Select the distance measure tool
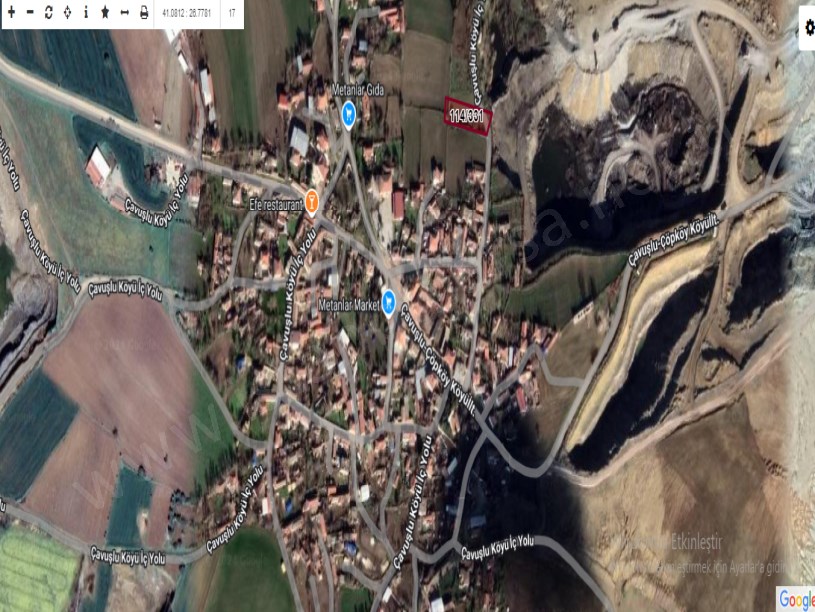Viewport: 815px width, 612px height. coord(124,13)
